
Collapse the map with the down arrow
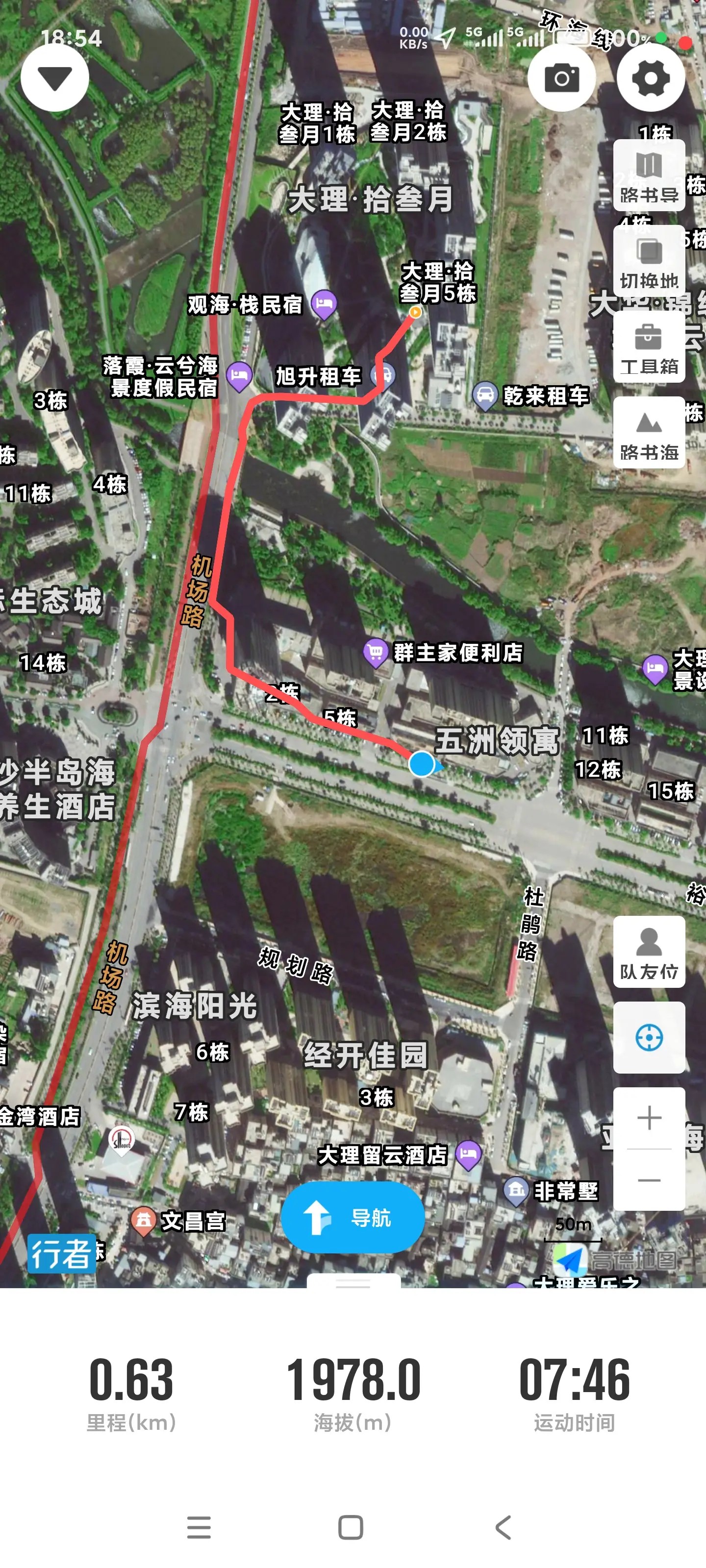tap(55, 78)
